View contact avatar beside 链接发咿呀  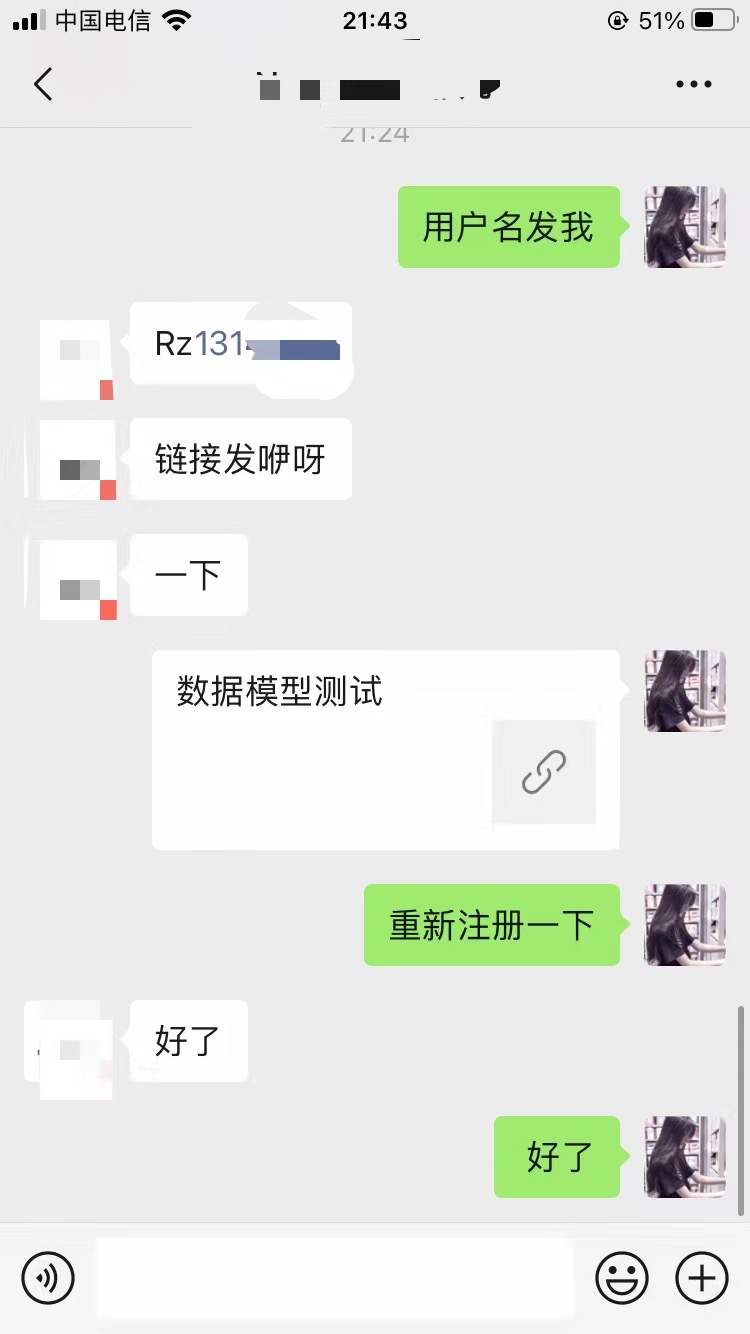click(x=78, y=461)
